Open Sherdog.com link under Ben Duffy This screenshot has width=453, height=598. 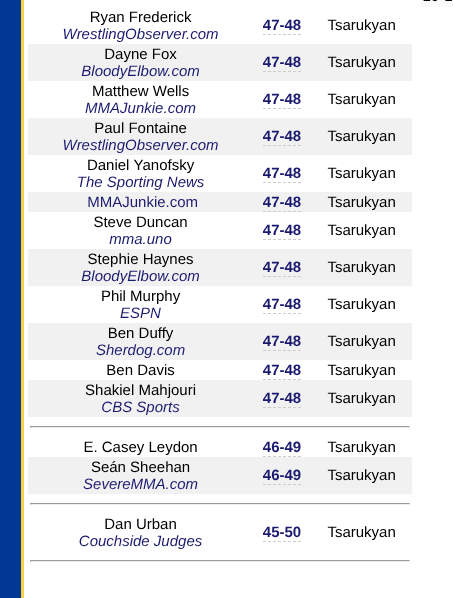pyautogui.click(x=140, y=350)
